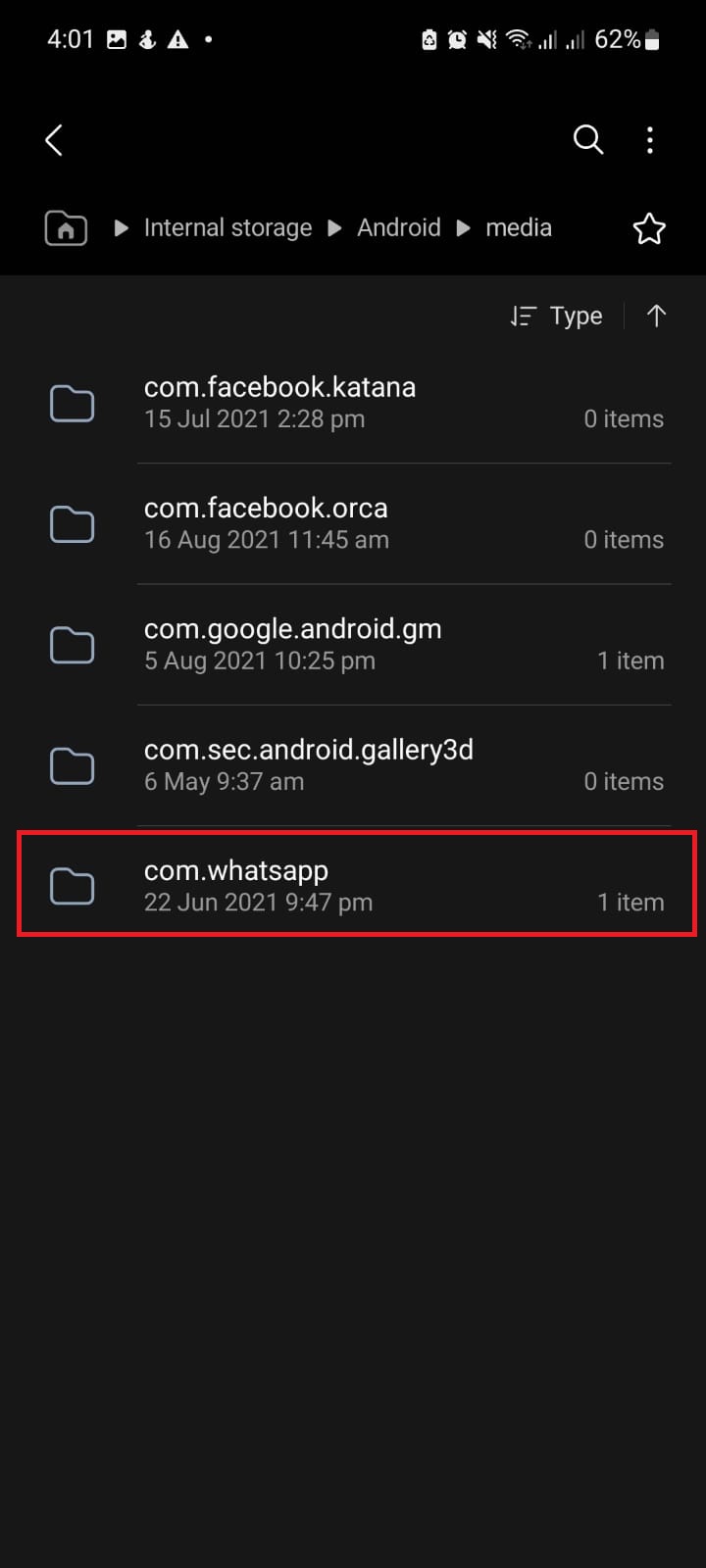Add media folder to favorites star
This screenshot has height=1568, width=706.
point(649,228)
